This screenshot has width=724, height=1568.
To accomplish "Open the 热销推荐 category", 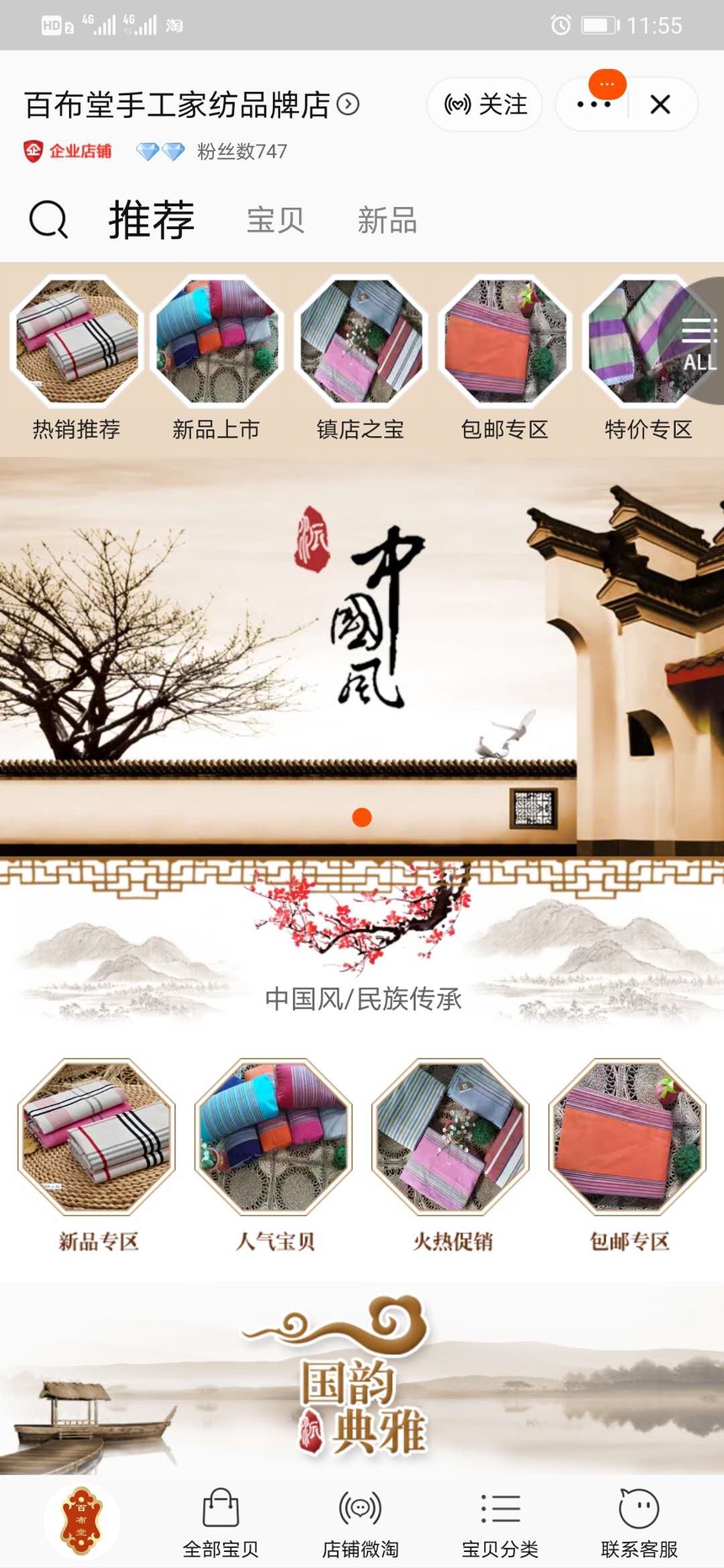I will (77, 358).
